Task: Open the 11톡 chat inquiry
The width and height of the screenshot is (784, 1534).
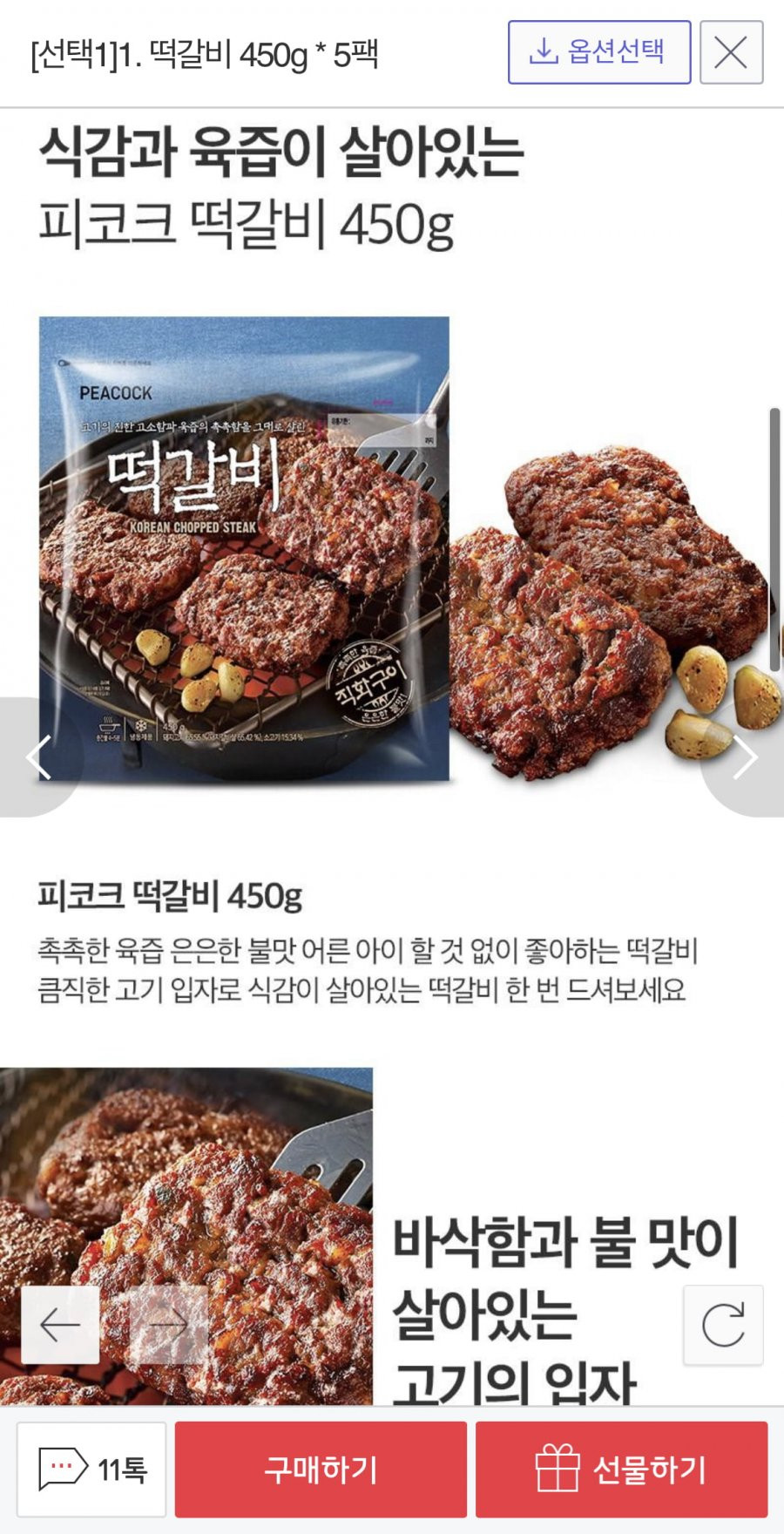Action: click(x=91, y=1470)
